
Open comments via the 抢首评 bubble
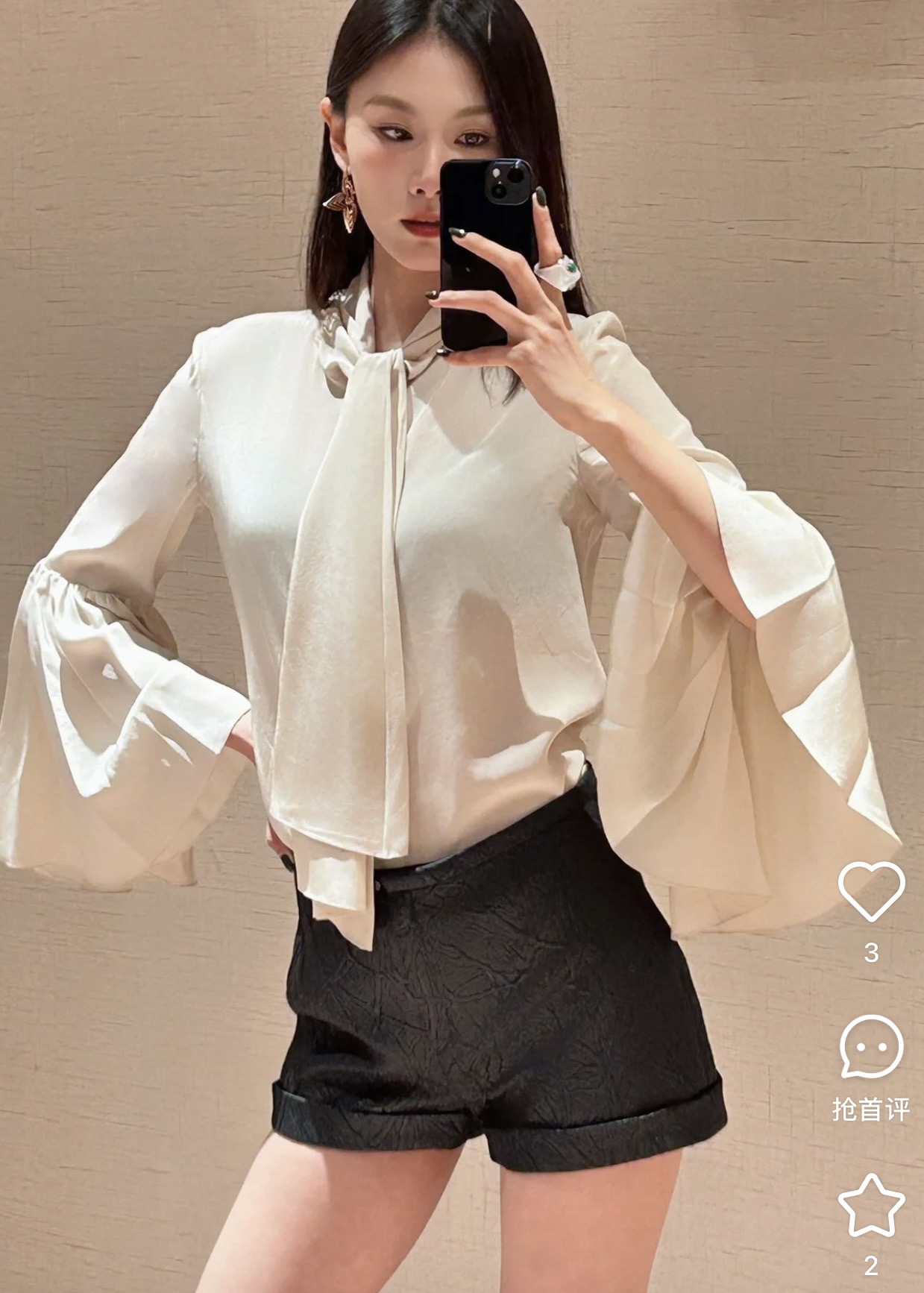[x=871, y=1047]
